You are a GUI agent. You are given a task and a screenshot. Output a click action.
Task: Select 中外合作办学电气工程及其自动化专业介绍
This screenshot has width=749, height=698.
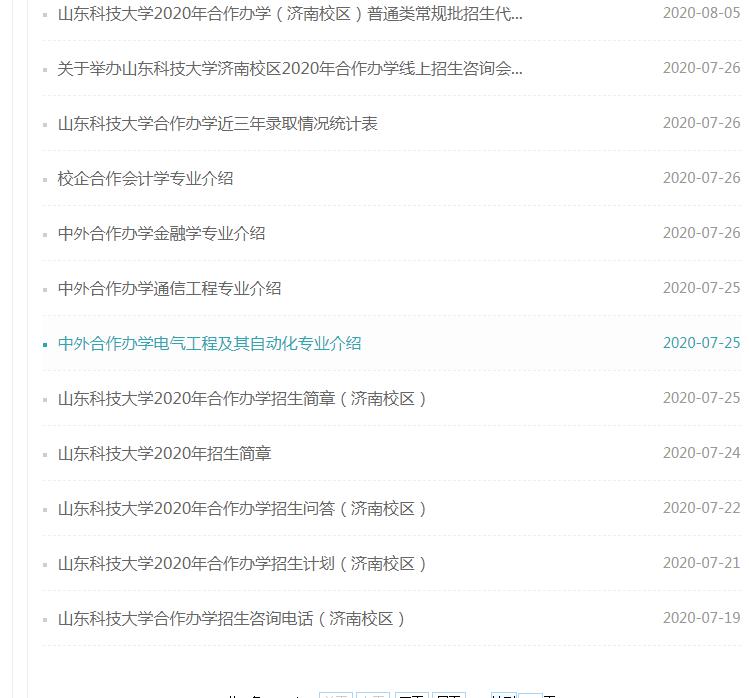[210, 344]
